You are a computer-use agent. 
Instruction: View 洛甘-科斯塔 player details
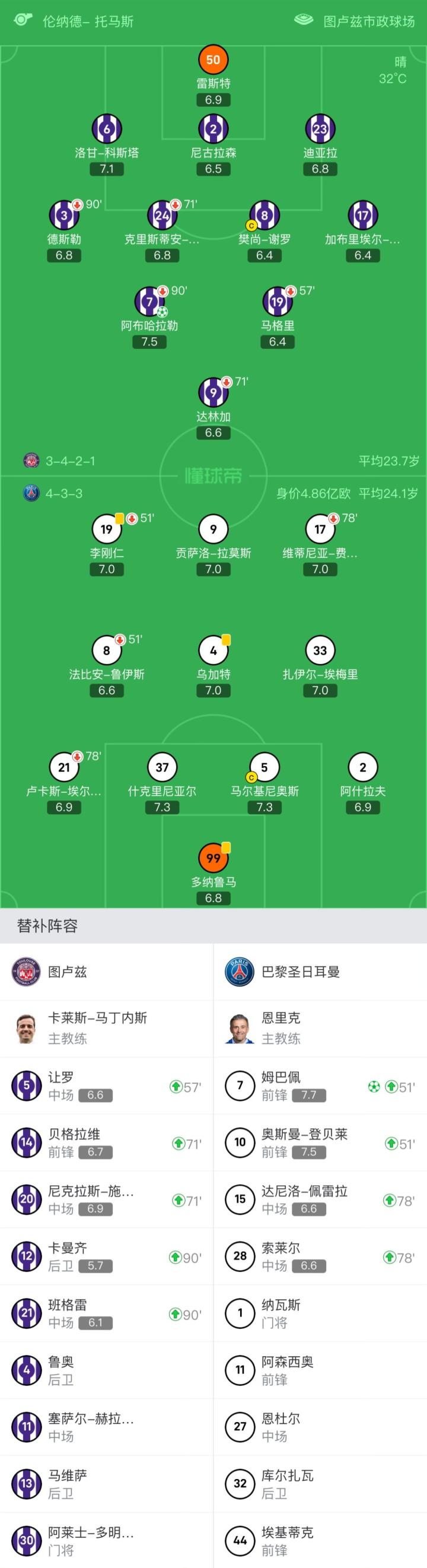coord(106,129)
